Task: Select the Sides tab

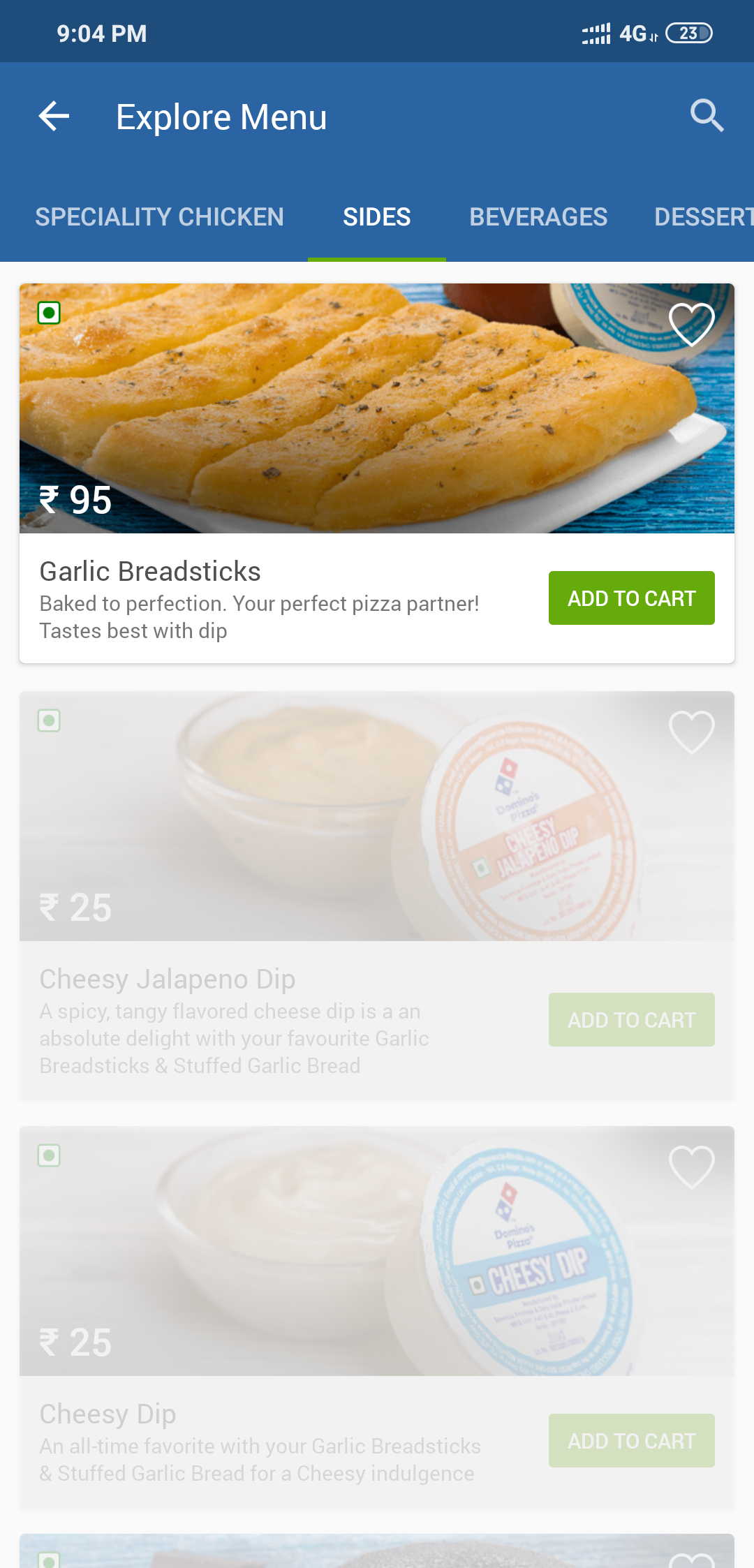Action: 376,217
